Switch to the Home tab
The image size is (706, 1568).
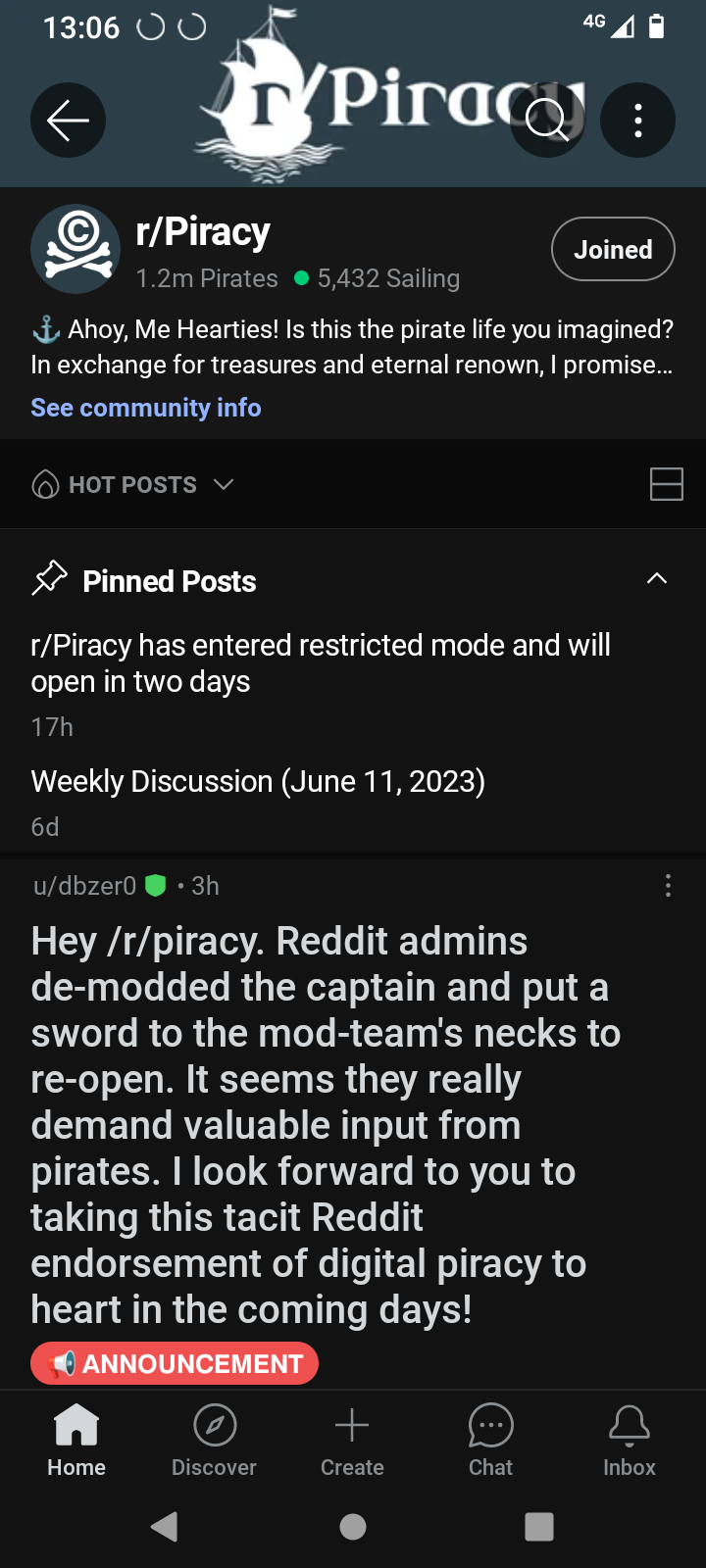76,1439
